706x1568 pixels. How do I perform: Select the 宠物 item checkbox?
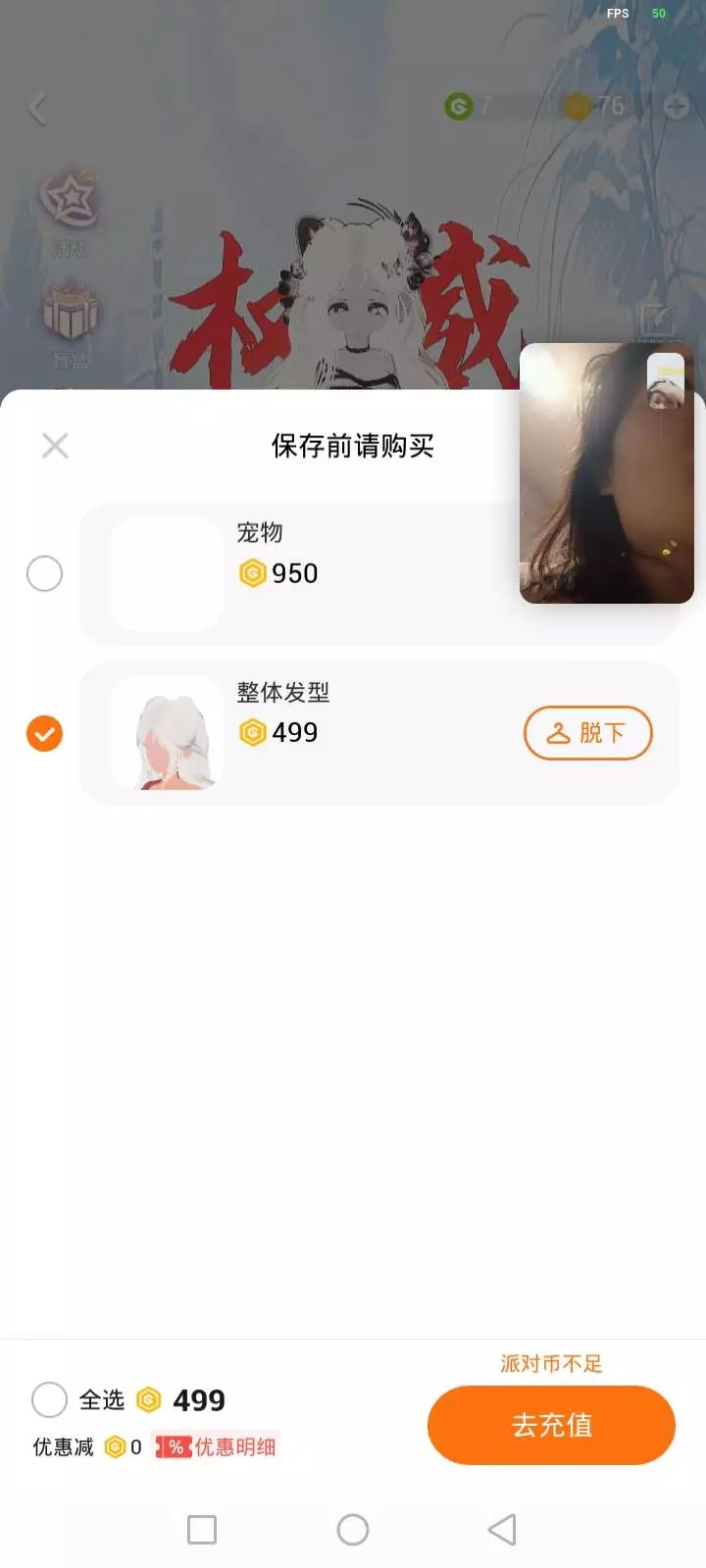click(x=44, y=573)
